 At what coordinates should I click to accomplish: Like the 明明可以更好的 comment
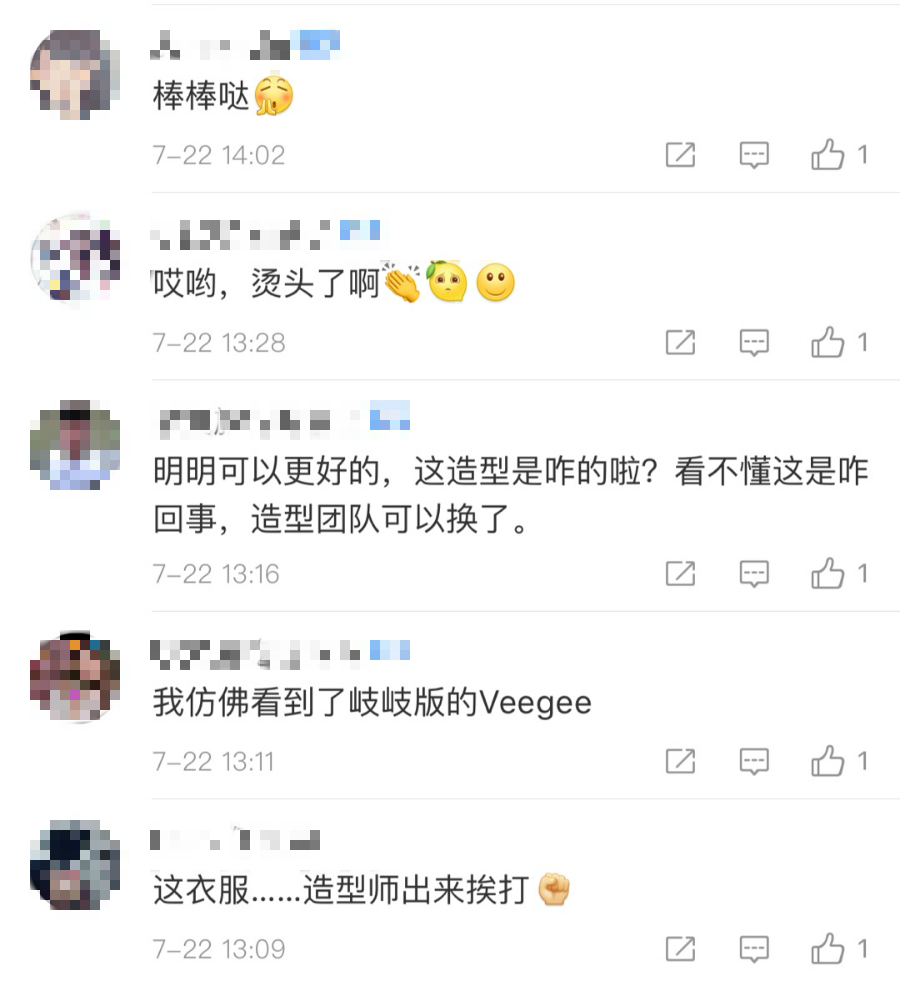828,574
